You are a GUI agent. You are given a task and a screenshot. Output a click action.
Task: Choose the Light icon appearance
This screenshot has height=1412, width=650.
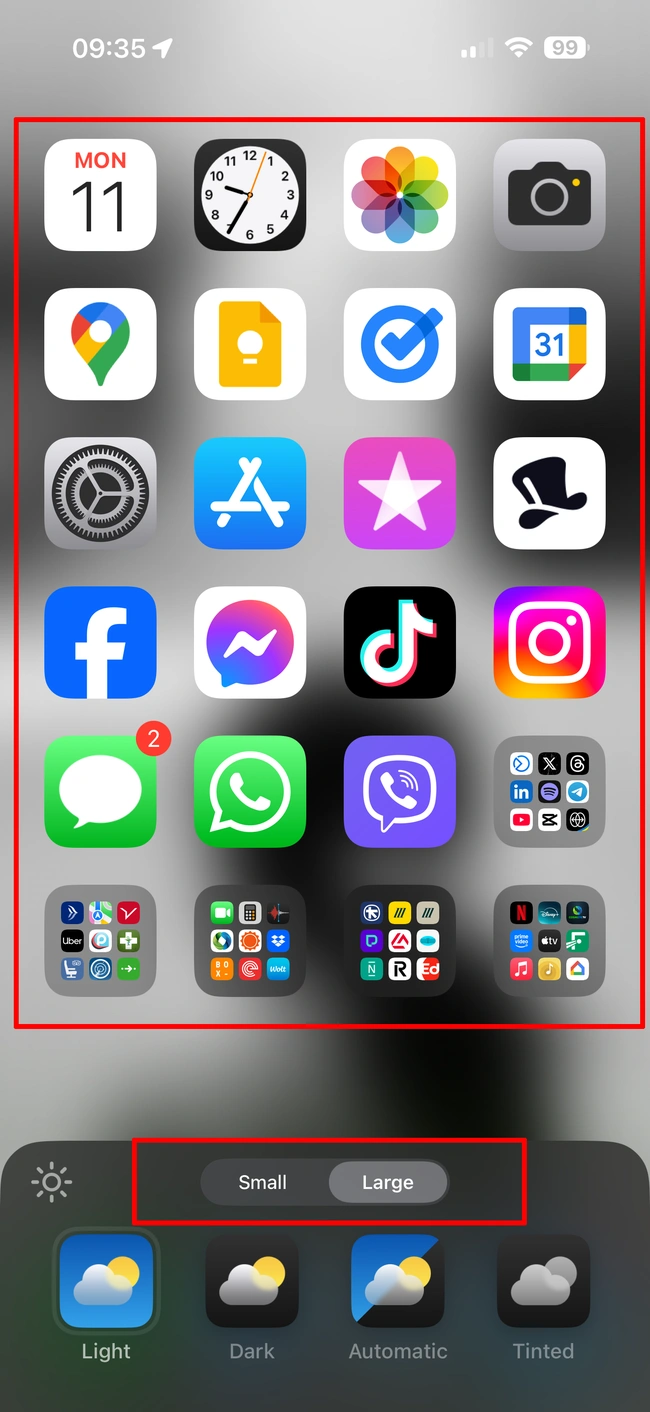(106, 1281)
